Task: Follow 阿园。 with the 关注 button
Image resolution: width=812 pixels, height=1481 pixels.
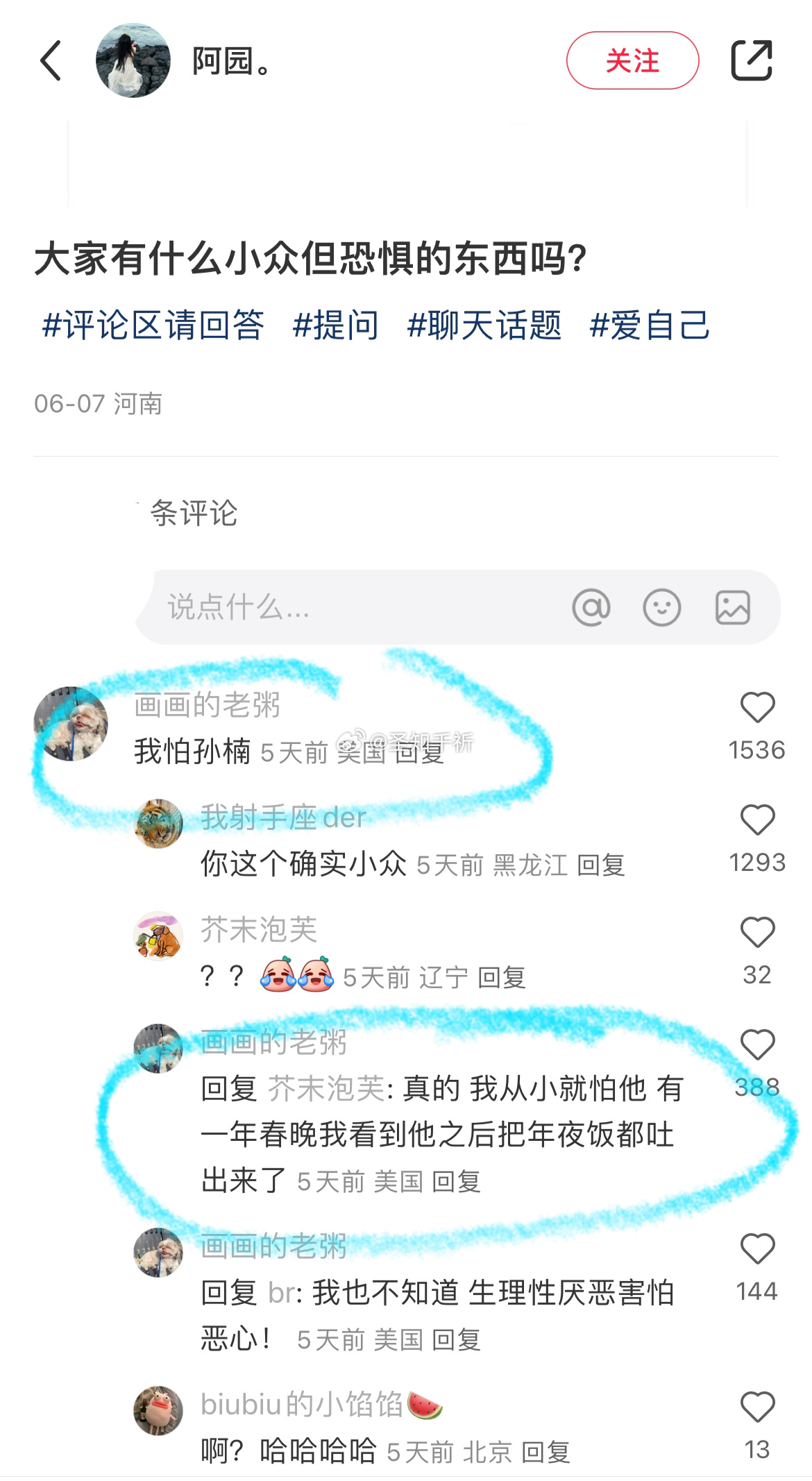Action: tap(632, 61)
